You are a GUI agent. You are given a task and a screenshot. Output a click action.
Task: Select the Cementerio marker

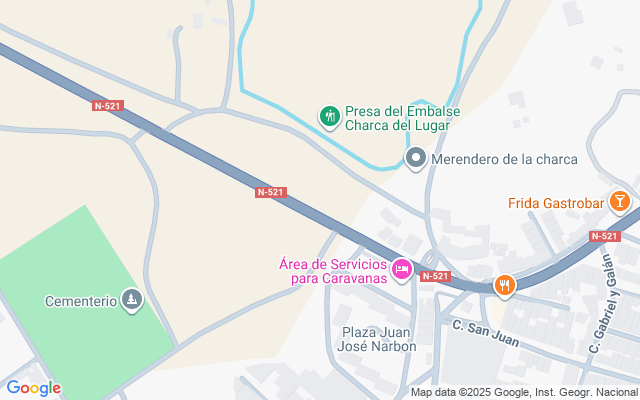pos(131,299)
